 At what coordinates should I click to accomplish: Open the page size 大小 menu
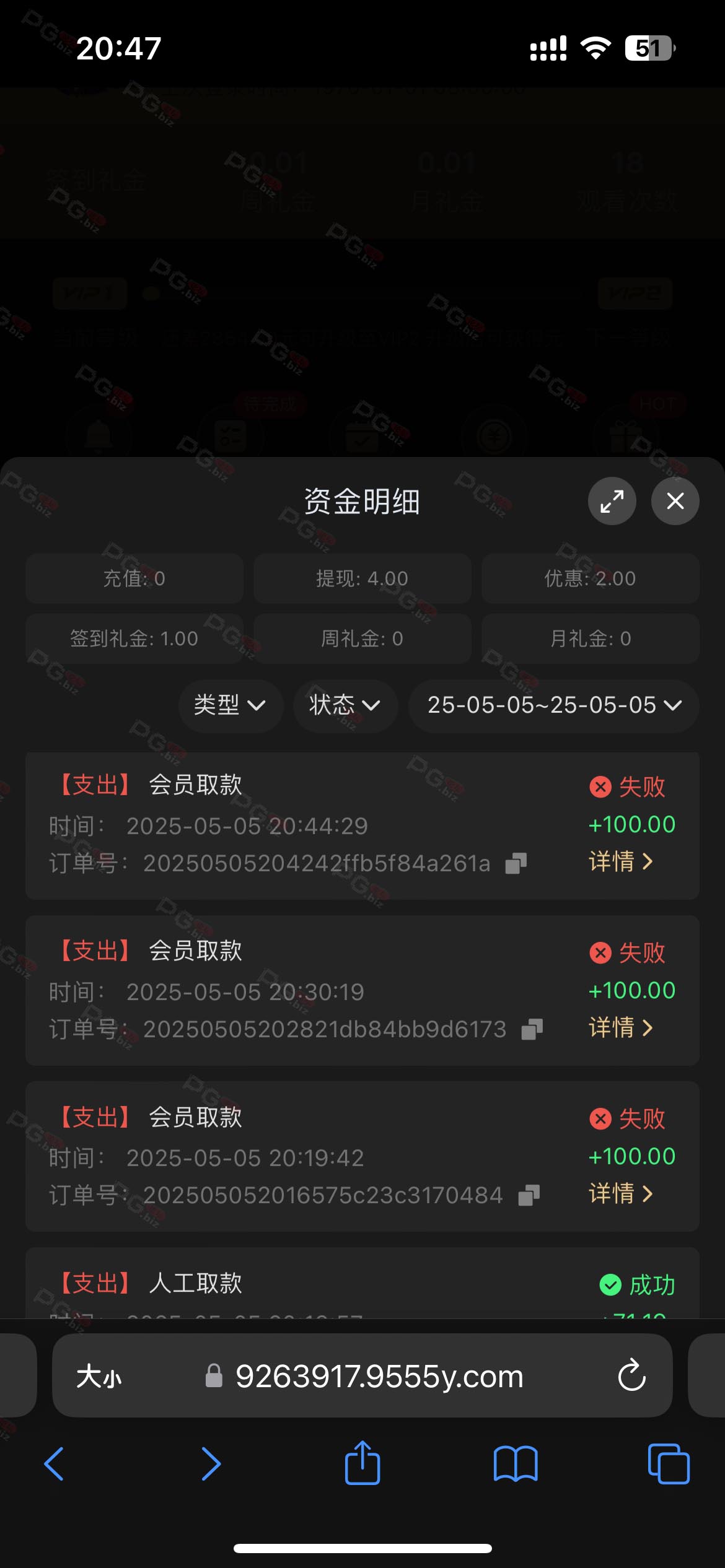99,1377
